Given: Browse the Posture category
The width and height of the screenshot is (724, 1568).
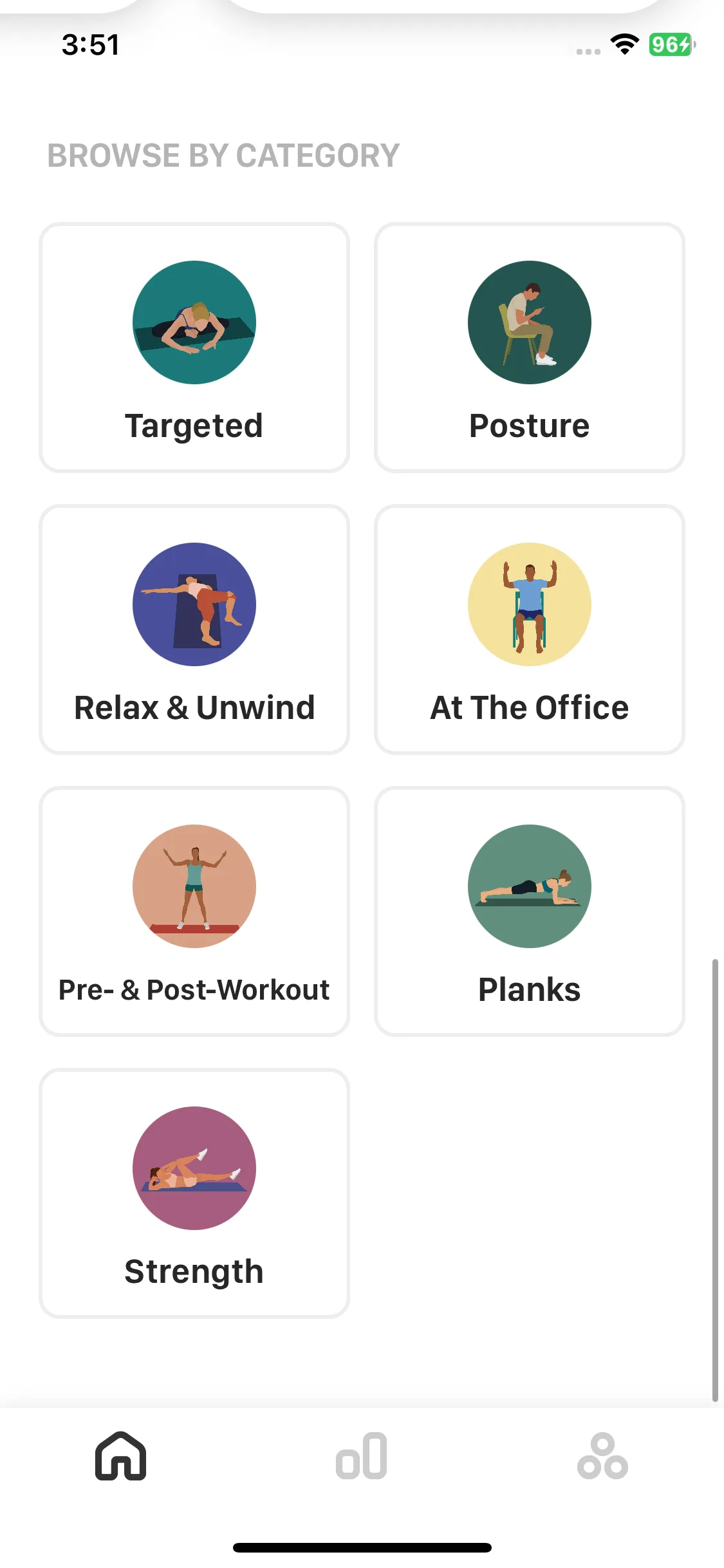Looking at the screenshot, I should coord(529,348).
